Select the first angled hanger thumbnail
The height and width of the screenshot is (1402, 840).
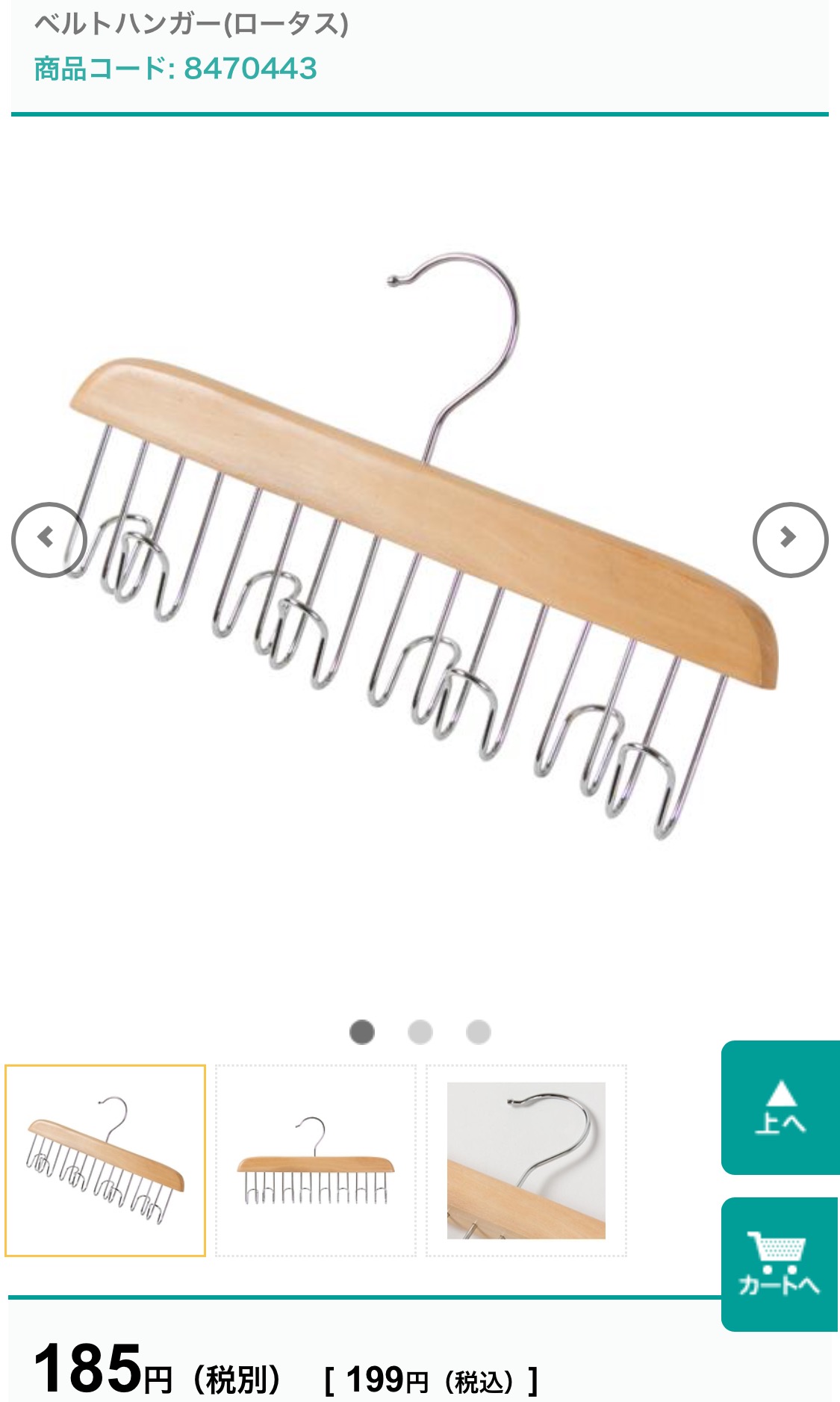(x=105, y=1161)
